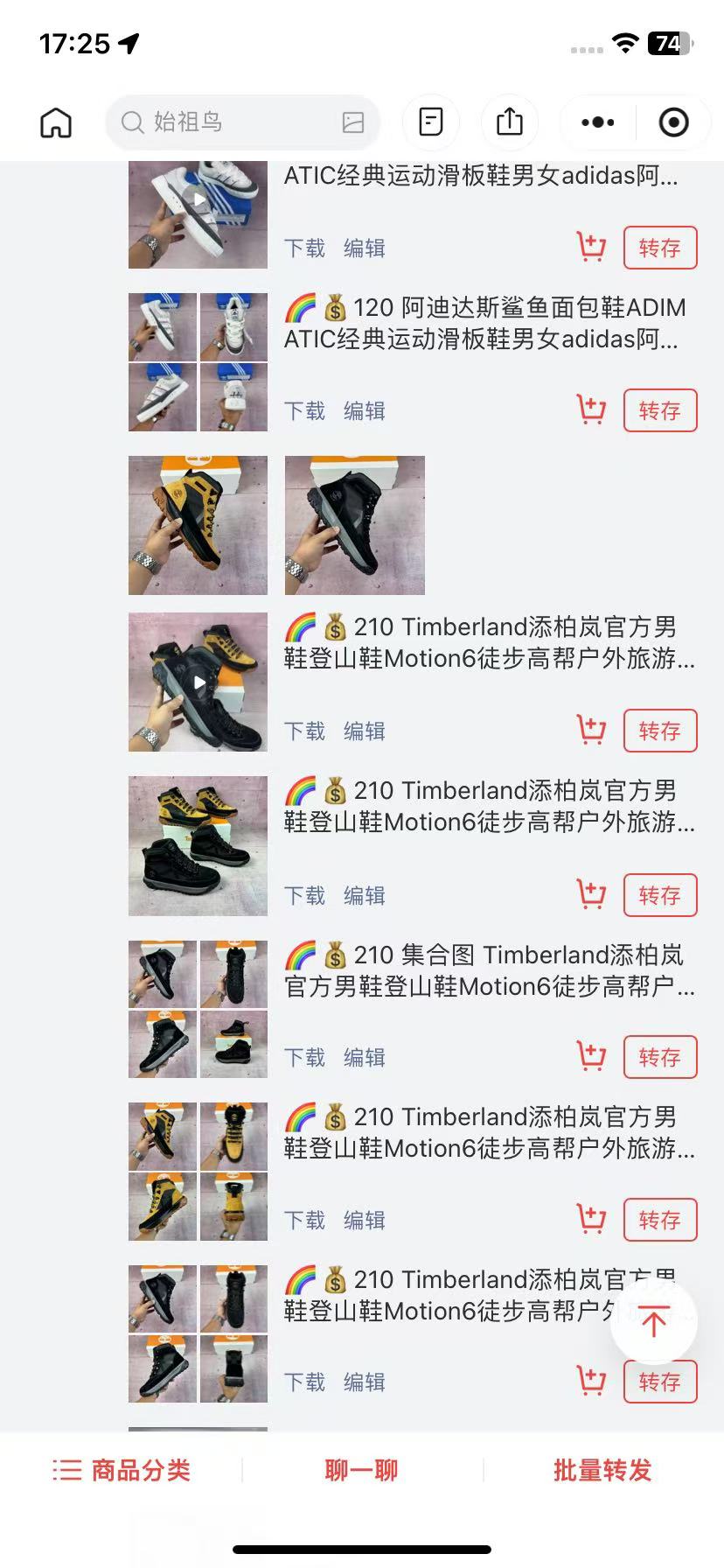Viewport: 724px width, 1568px height.
Task: Add the 120 阿迪达斯鲨鱼面包鞋 item to cart
Action: [592, 410]
